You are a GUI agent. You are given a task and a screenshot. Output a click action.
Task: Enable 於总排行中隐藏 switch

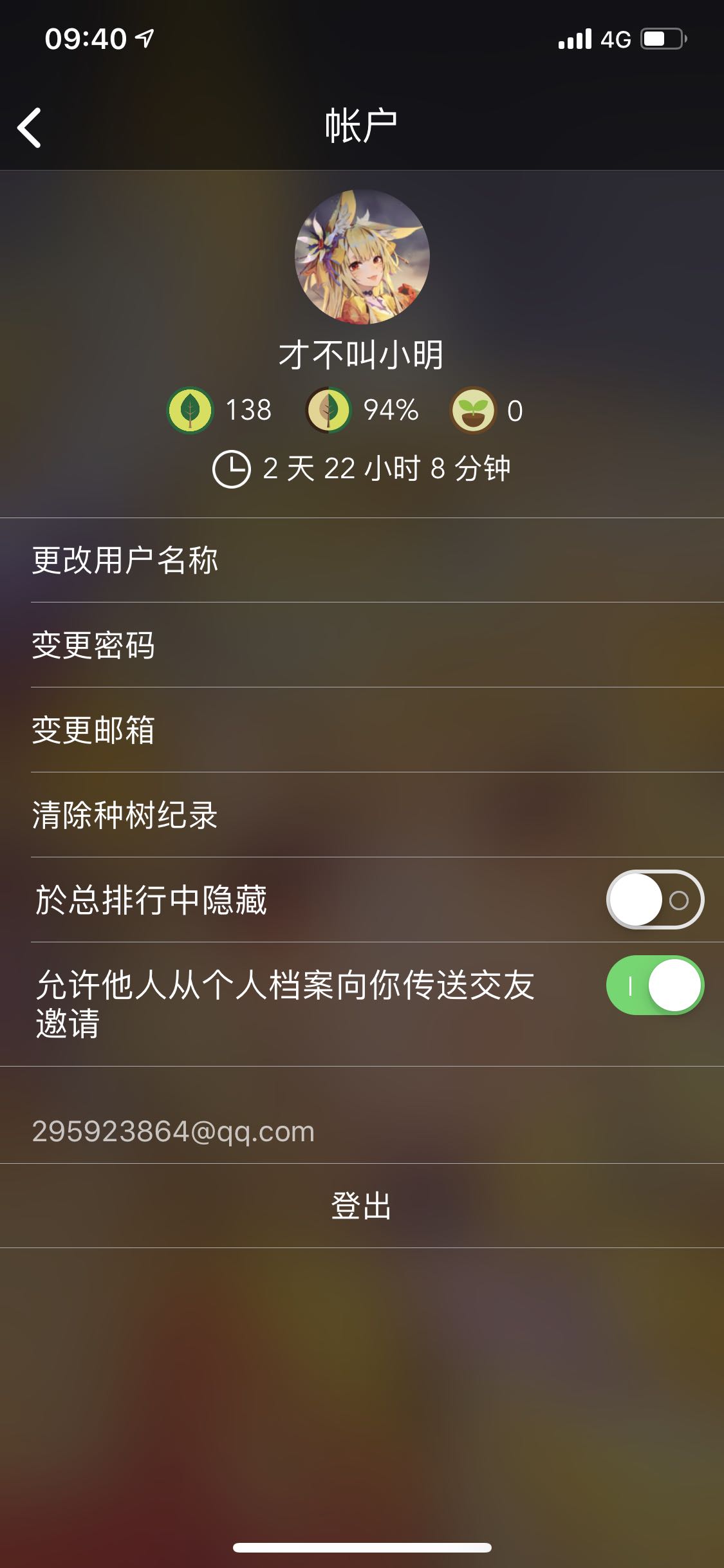coord(654,900)
